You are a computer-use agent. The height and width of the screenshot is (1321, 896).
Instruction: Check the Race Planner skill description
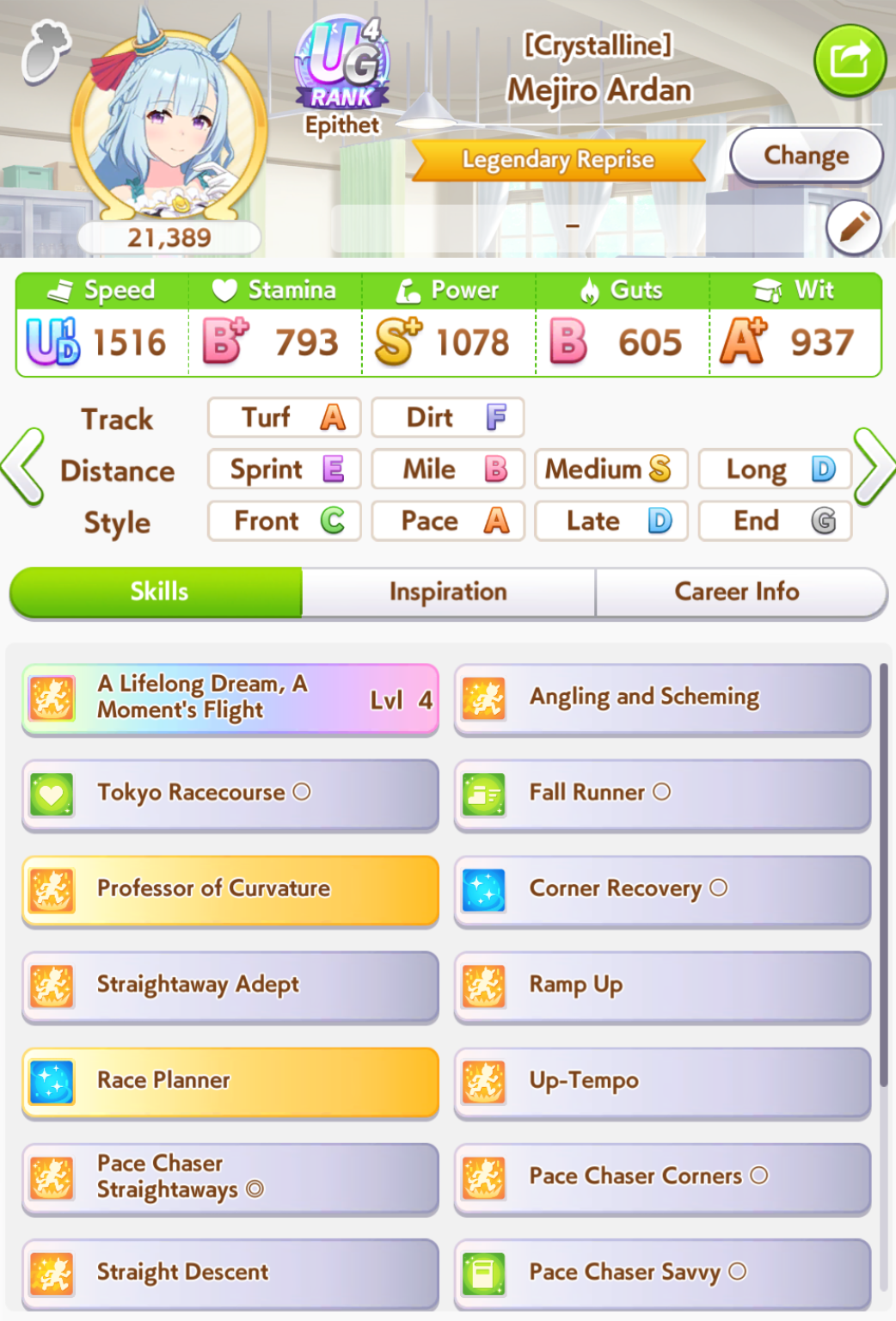[230, 1083]
